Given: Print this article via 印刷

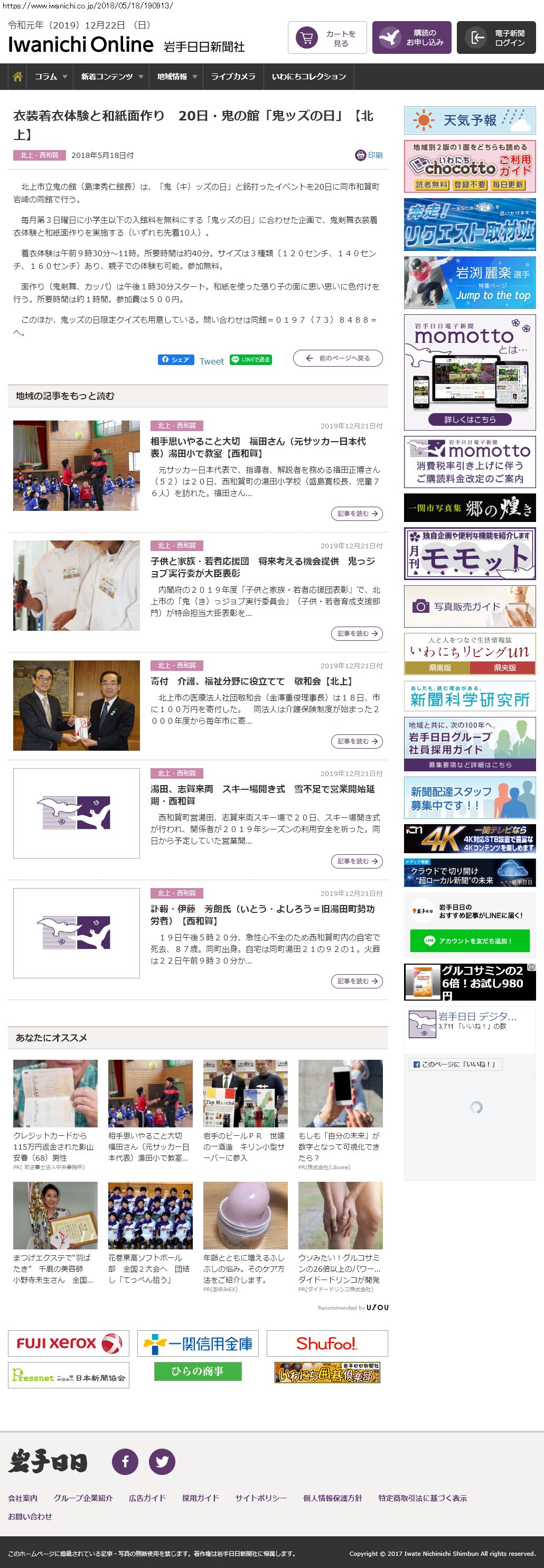Looking at the screenshot, I should [369, 155].
